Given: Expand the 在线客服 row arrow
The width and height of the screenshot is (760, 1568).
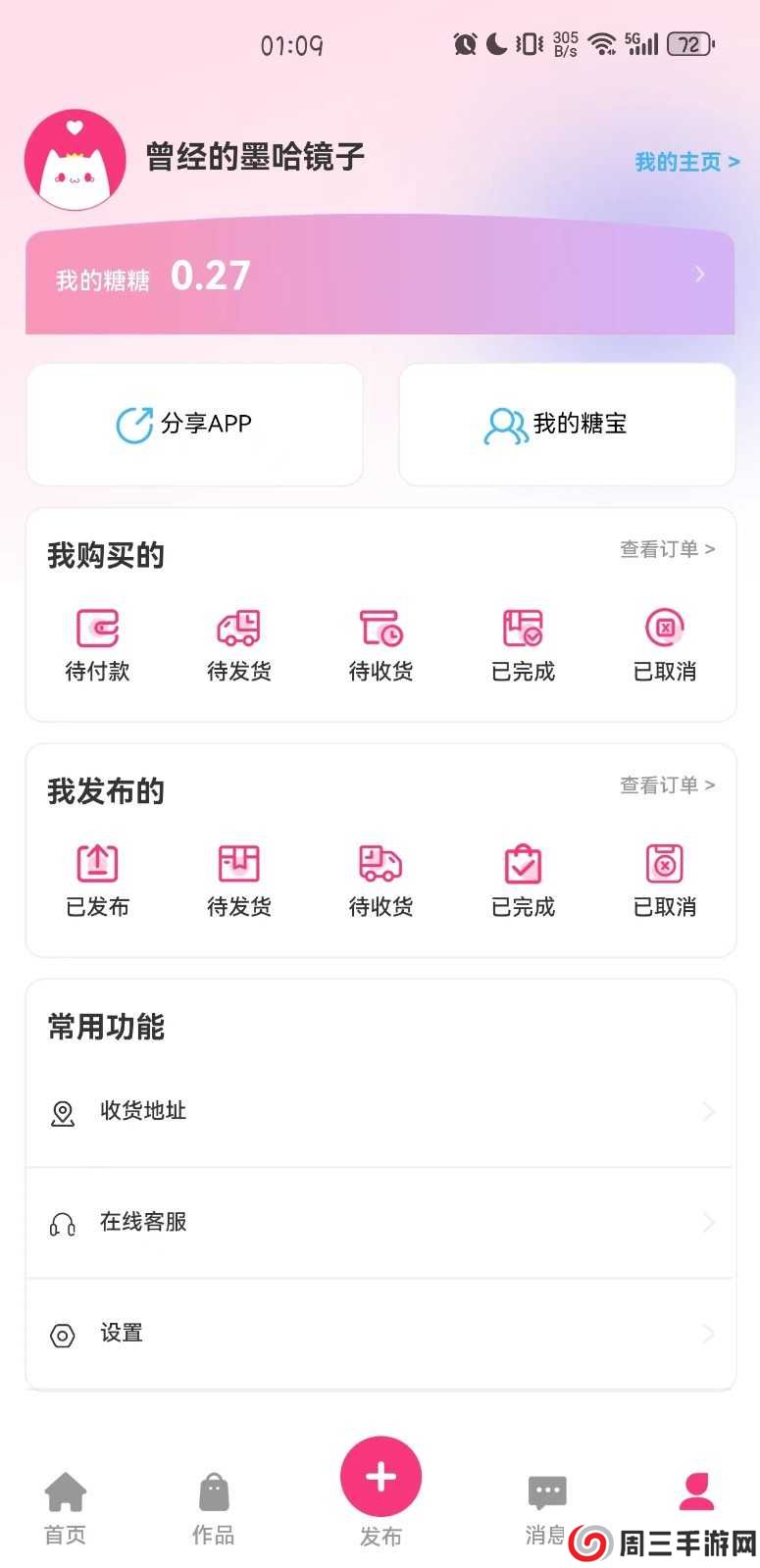Looking at the screenshot, I should [x=708, y=1223].
